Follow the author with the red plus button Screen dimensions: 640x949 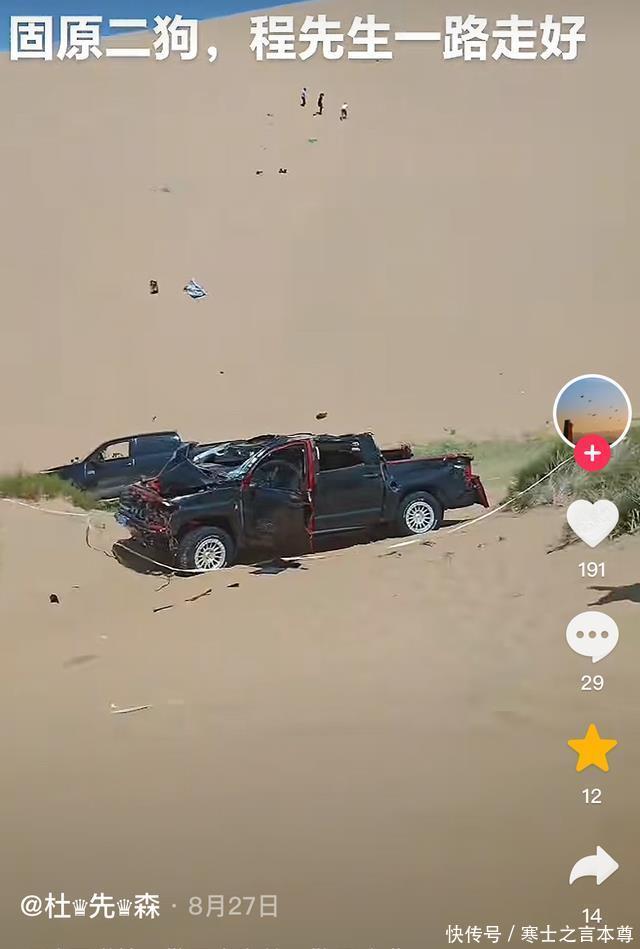[592, 453]
